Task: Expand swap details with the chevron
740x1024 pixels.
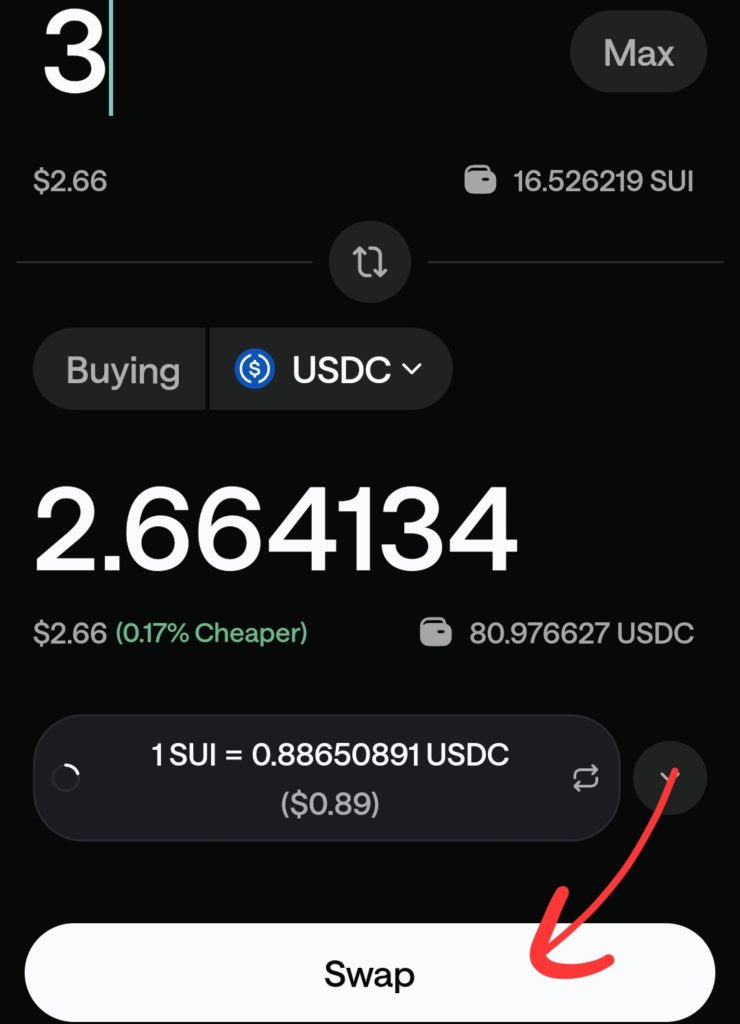Action: (670, 778)
